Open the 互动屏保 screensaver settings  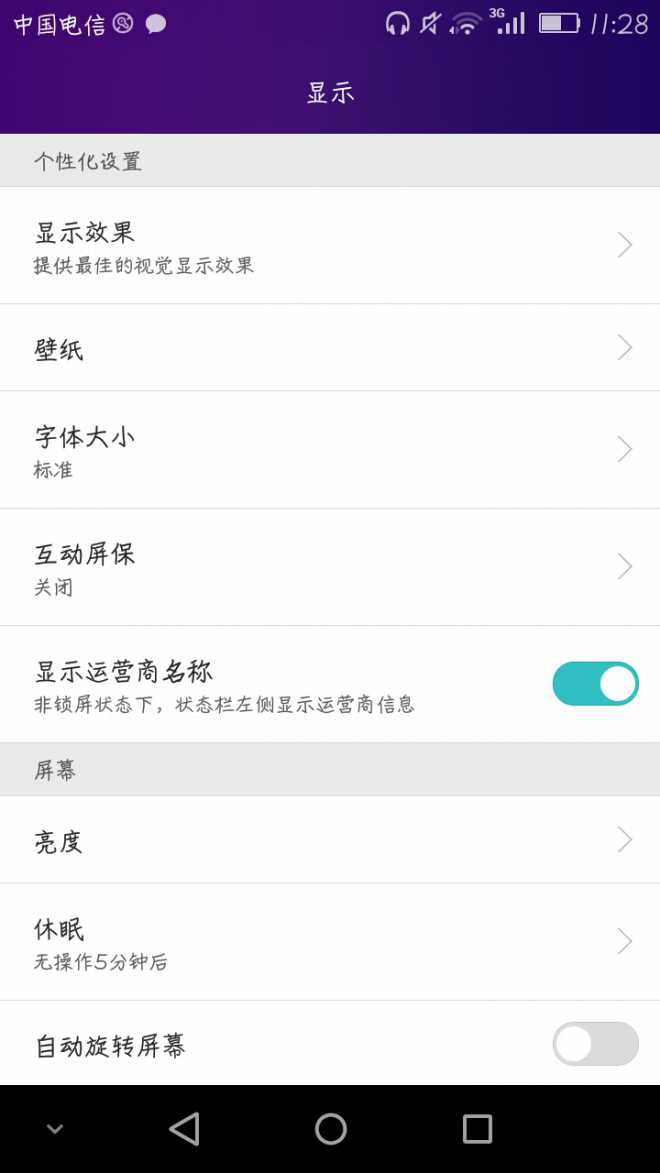tap(330, 567)
